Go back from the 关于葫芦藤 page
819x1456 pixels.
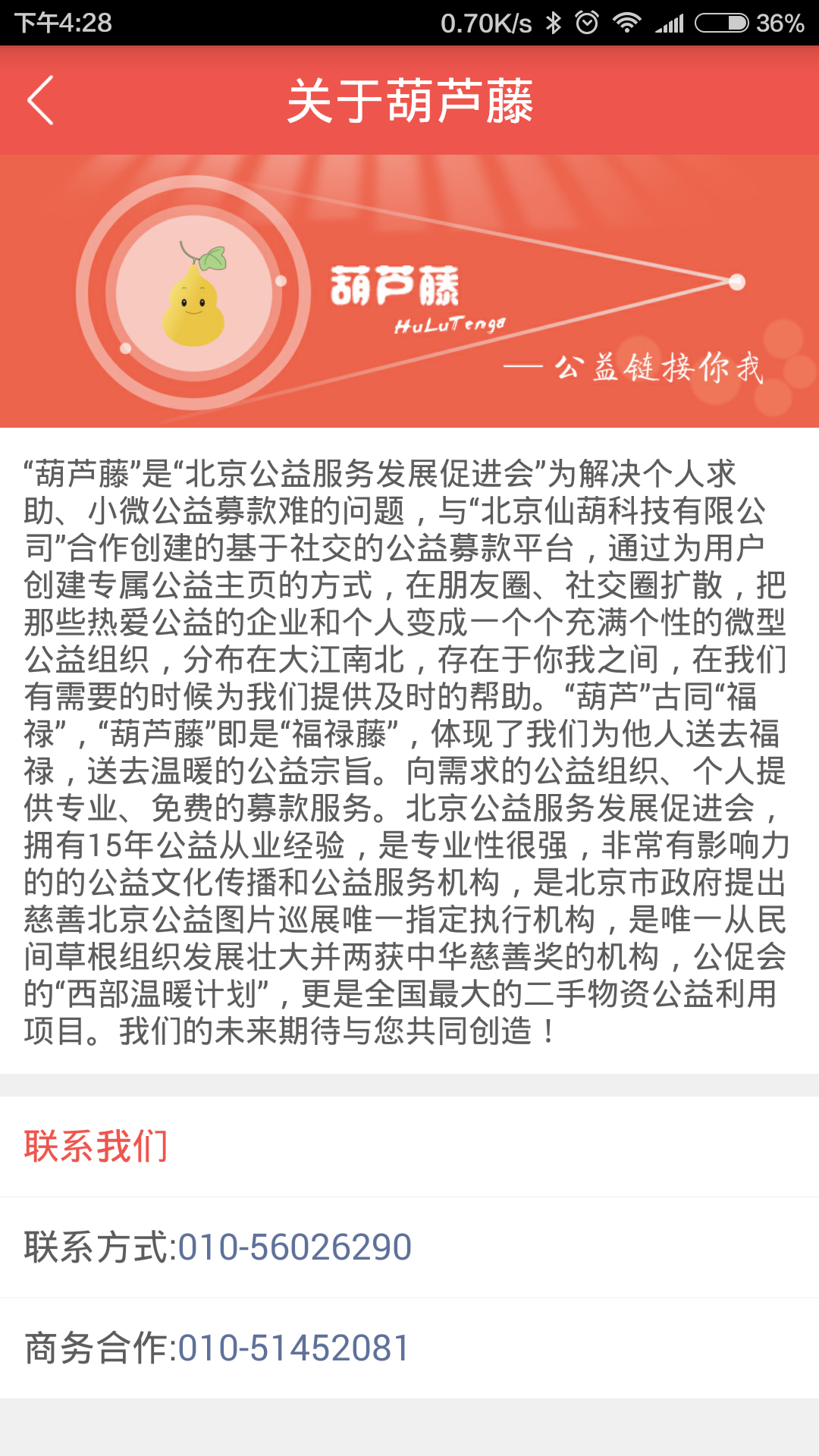click(x=41, y=100)
